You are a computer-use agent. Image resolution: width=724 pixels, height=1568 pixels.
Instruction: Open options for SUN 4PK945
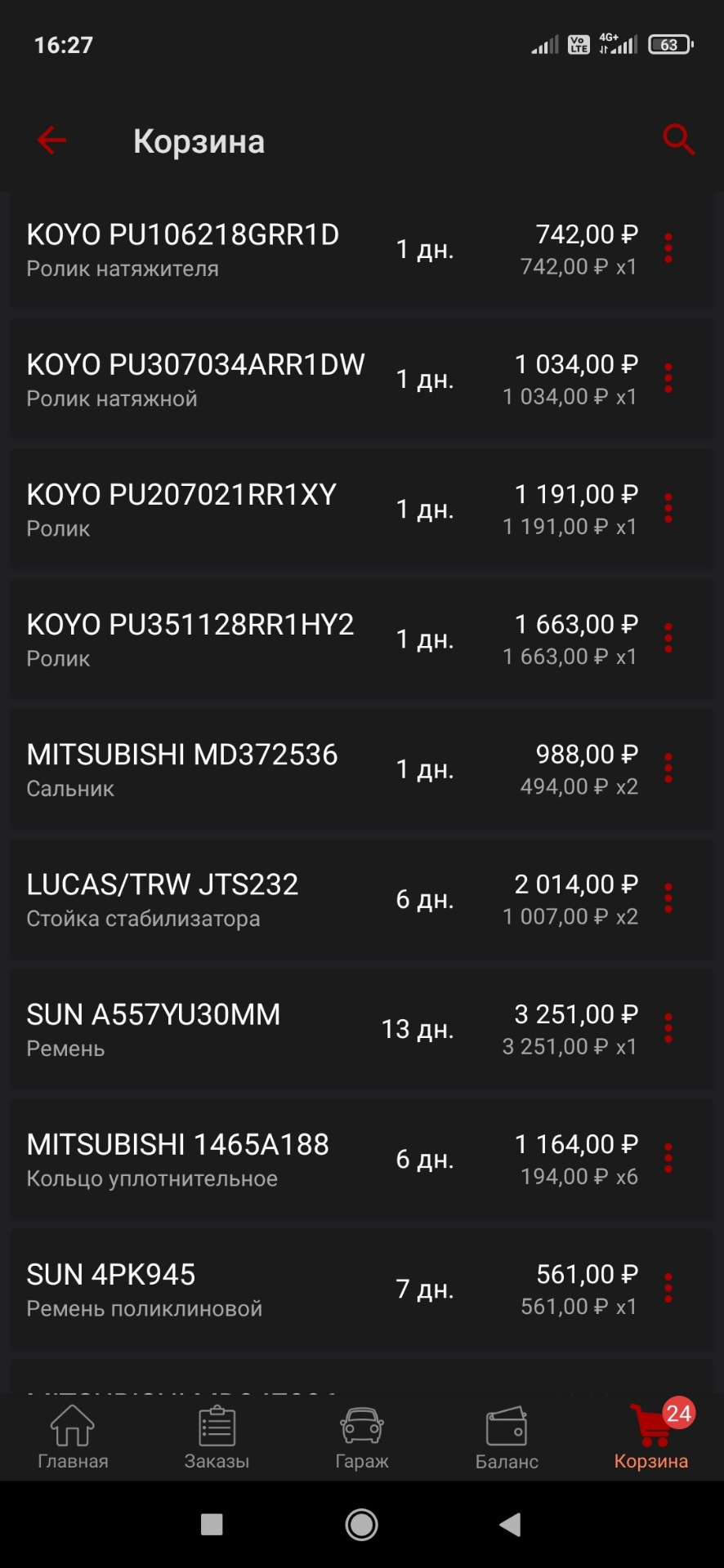pyautogui.click(x=668, y=1289)
